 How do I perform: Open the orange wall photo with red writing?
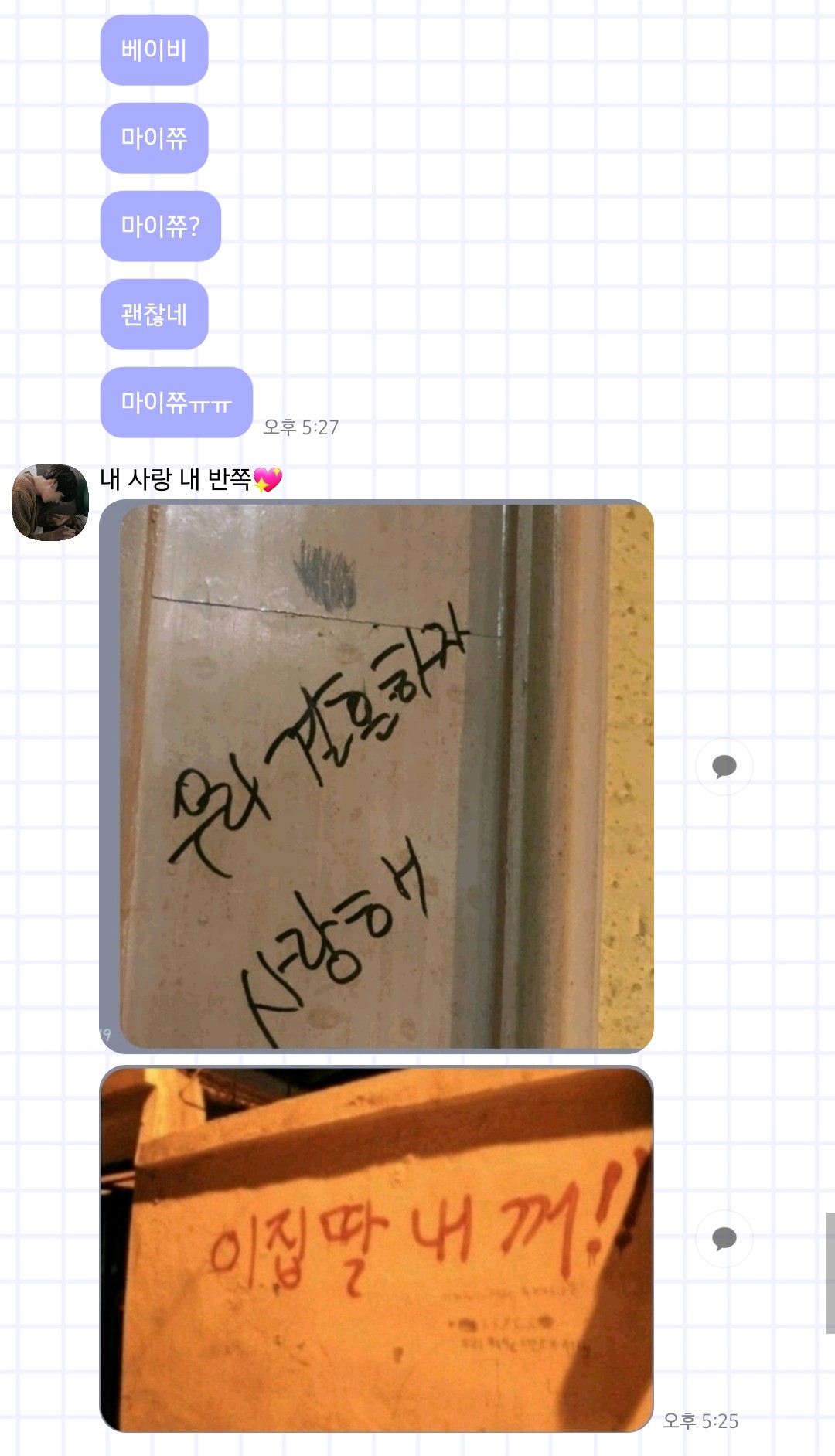377,1247
